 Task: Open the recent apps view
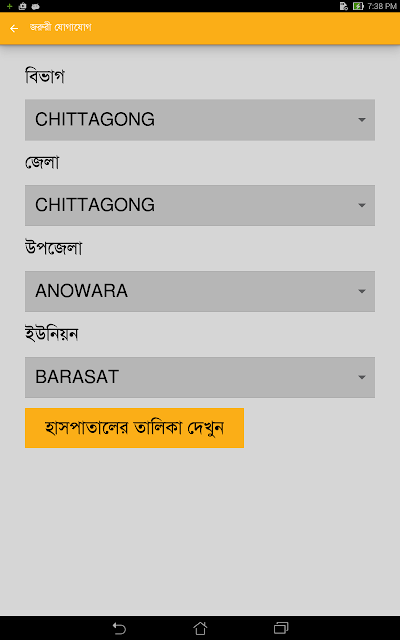pyautogui.click(x=281, y=628)
